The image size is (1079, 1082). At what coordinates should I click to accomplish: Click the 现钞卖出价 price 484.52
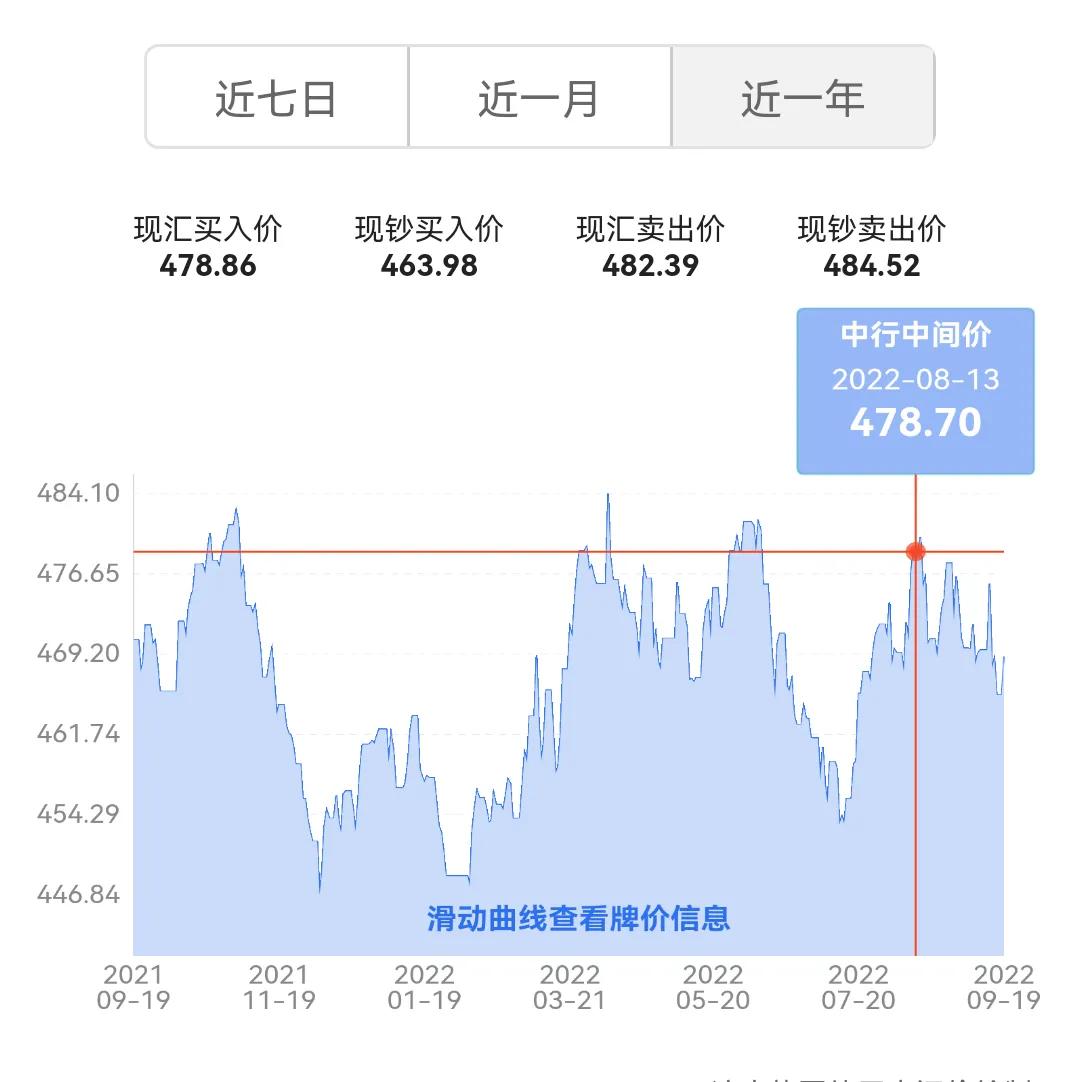click(874, 266)
